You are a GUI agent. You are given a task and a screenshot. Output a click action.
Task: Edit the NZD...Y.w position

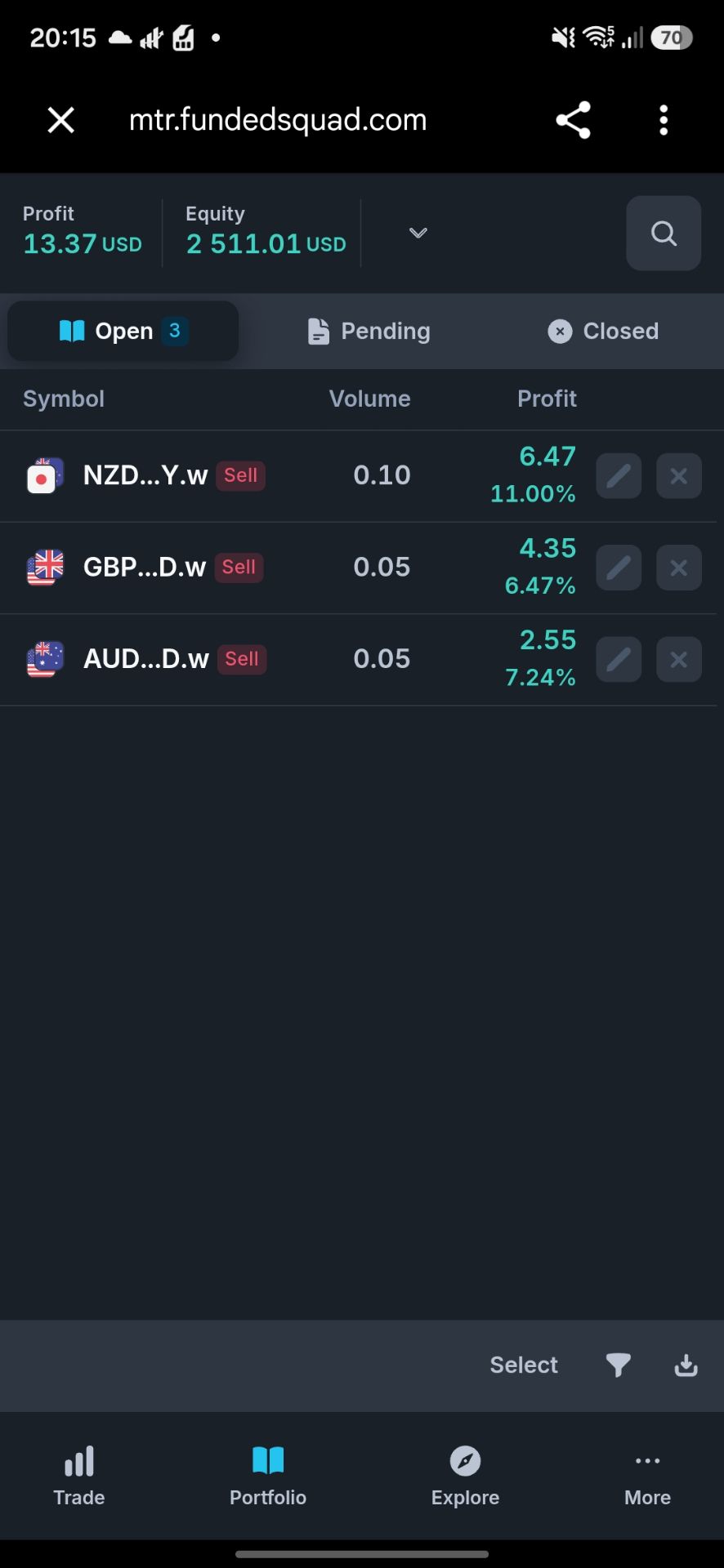(x=619, y=476)
